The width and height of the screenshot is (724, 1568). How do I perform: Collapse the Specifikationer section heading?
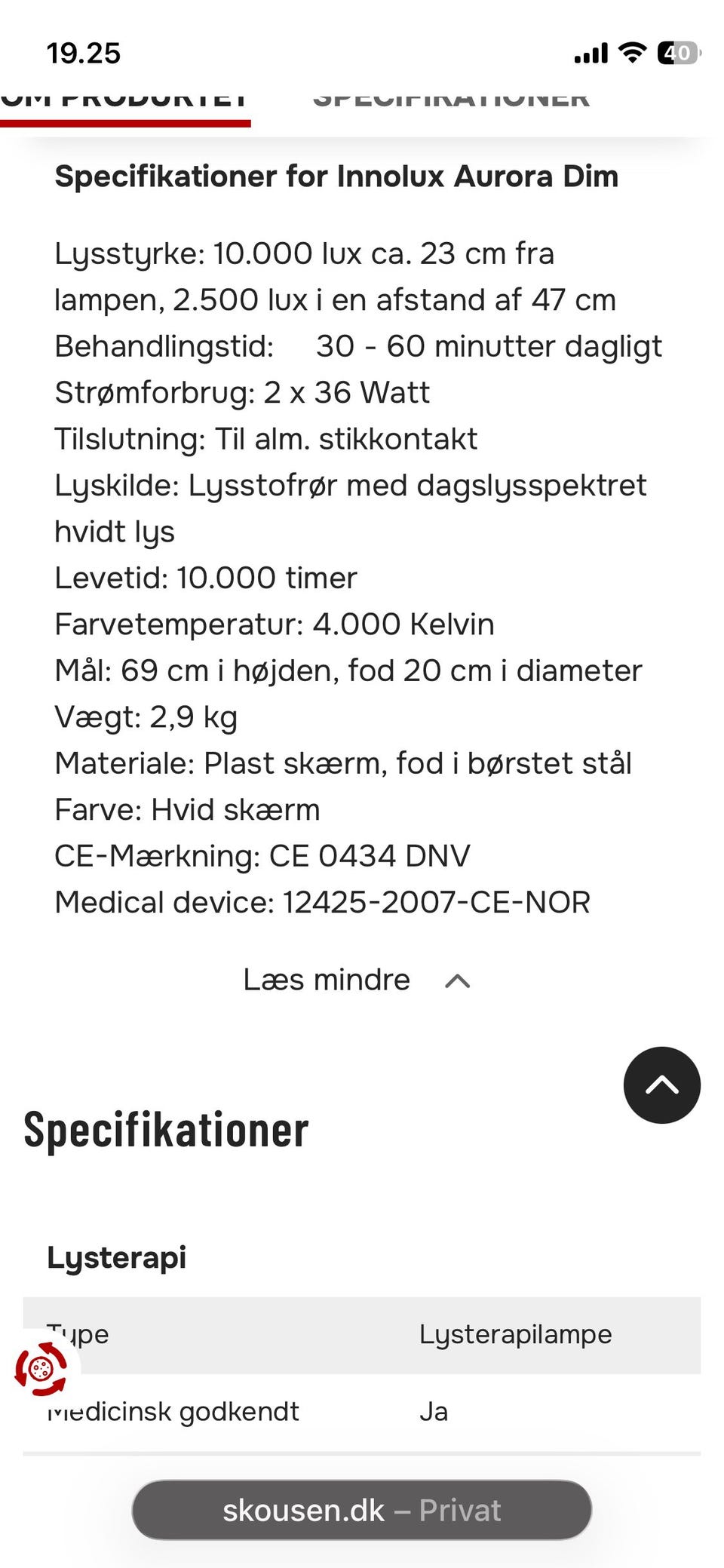click(x=164, y=1129)
